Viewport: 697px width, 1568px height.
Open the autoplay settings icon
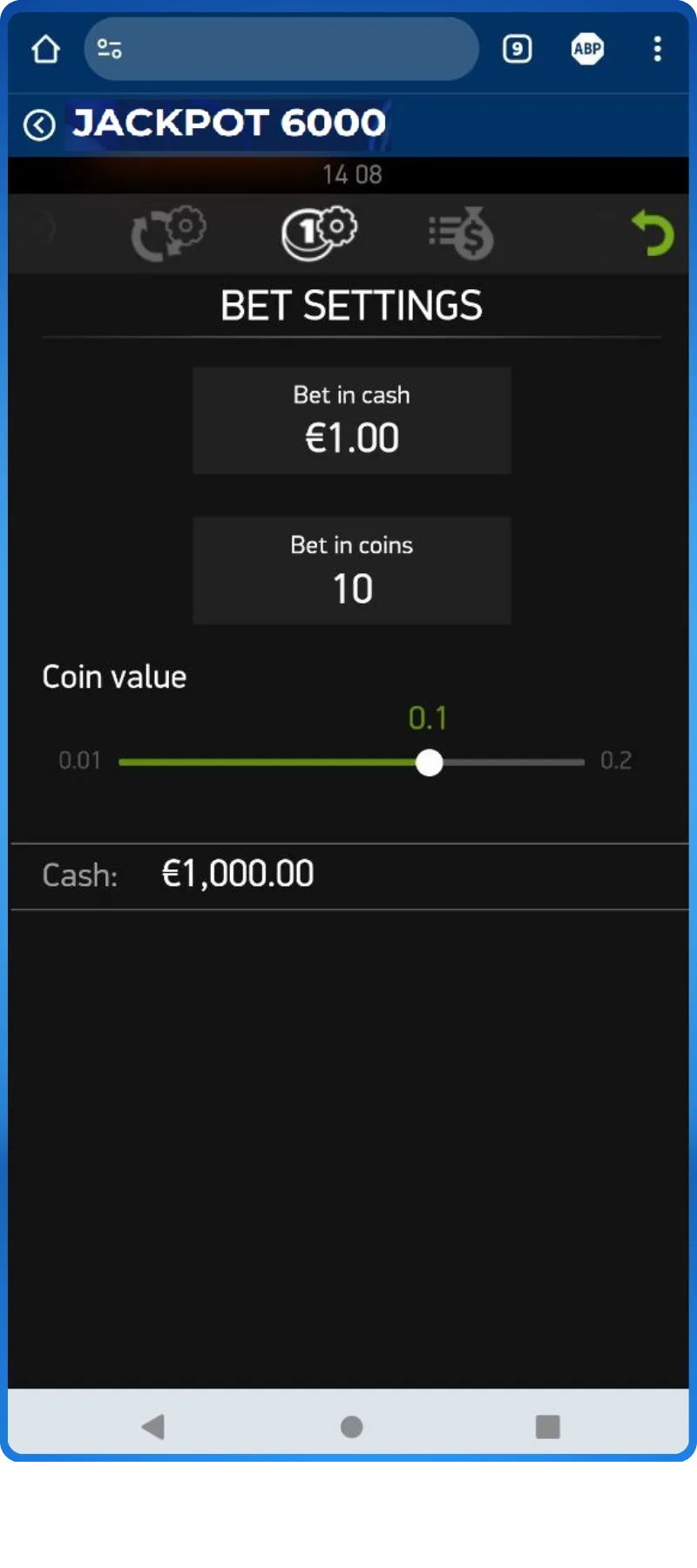click(168, 232)
